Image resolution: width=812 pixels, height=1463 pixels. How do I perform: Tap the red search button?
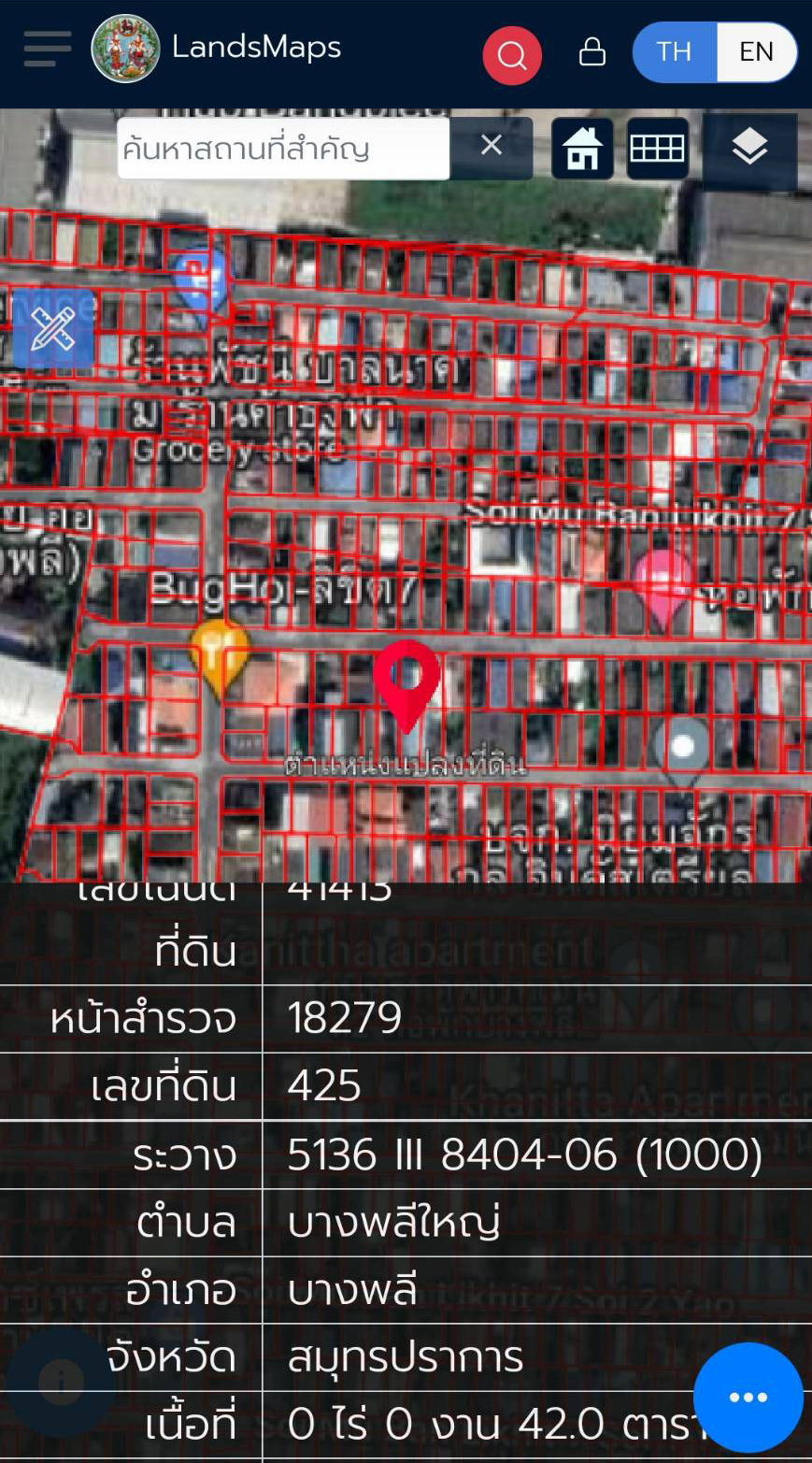pyautogui.click(x=512, y=55)
